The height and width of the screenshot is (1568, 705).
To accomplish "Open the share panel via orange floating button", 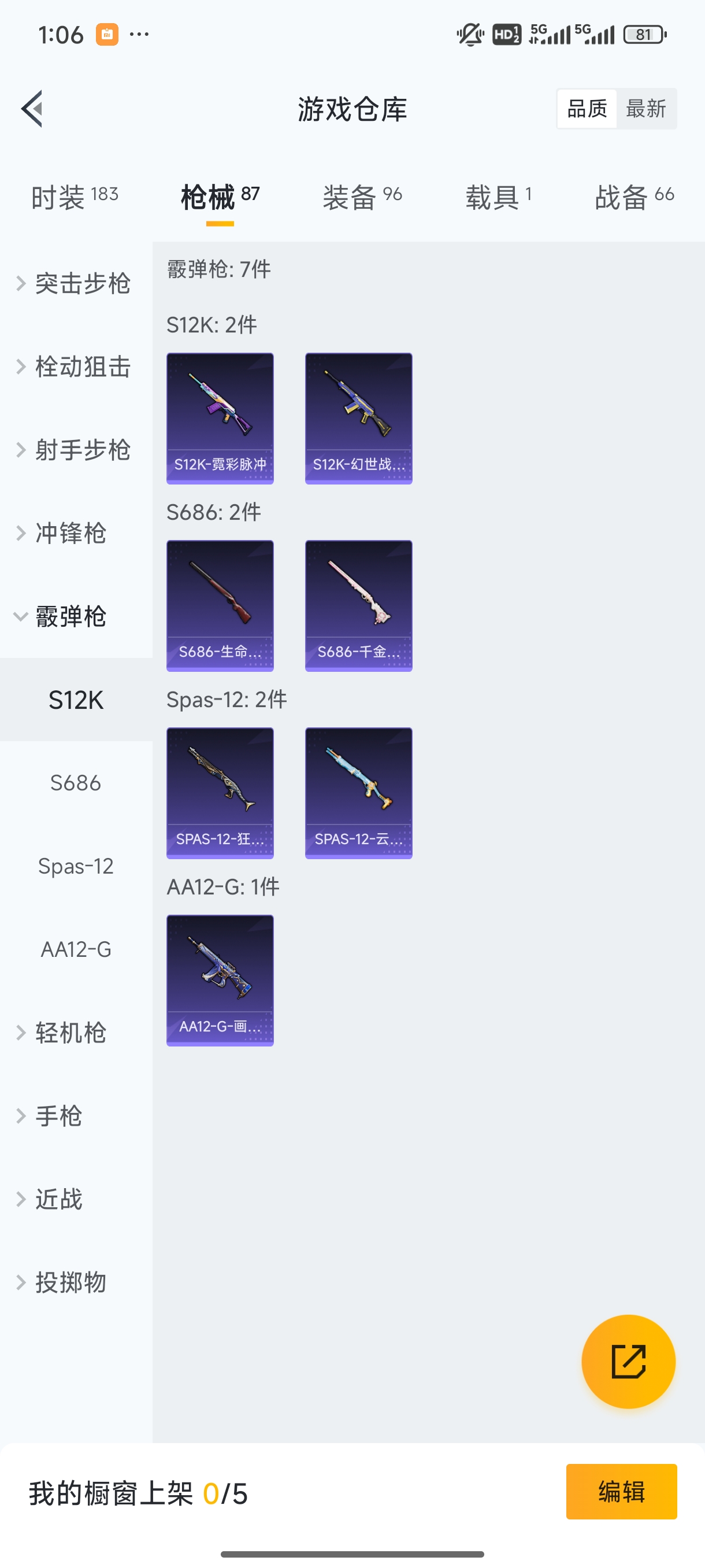I will [629, 1362].
